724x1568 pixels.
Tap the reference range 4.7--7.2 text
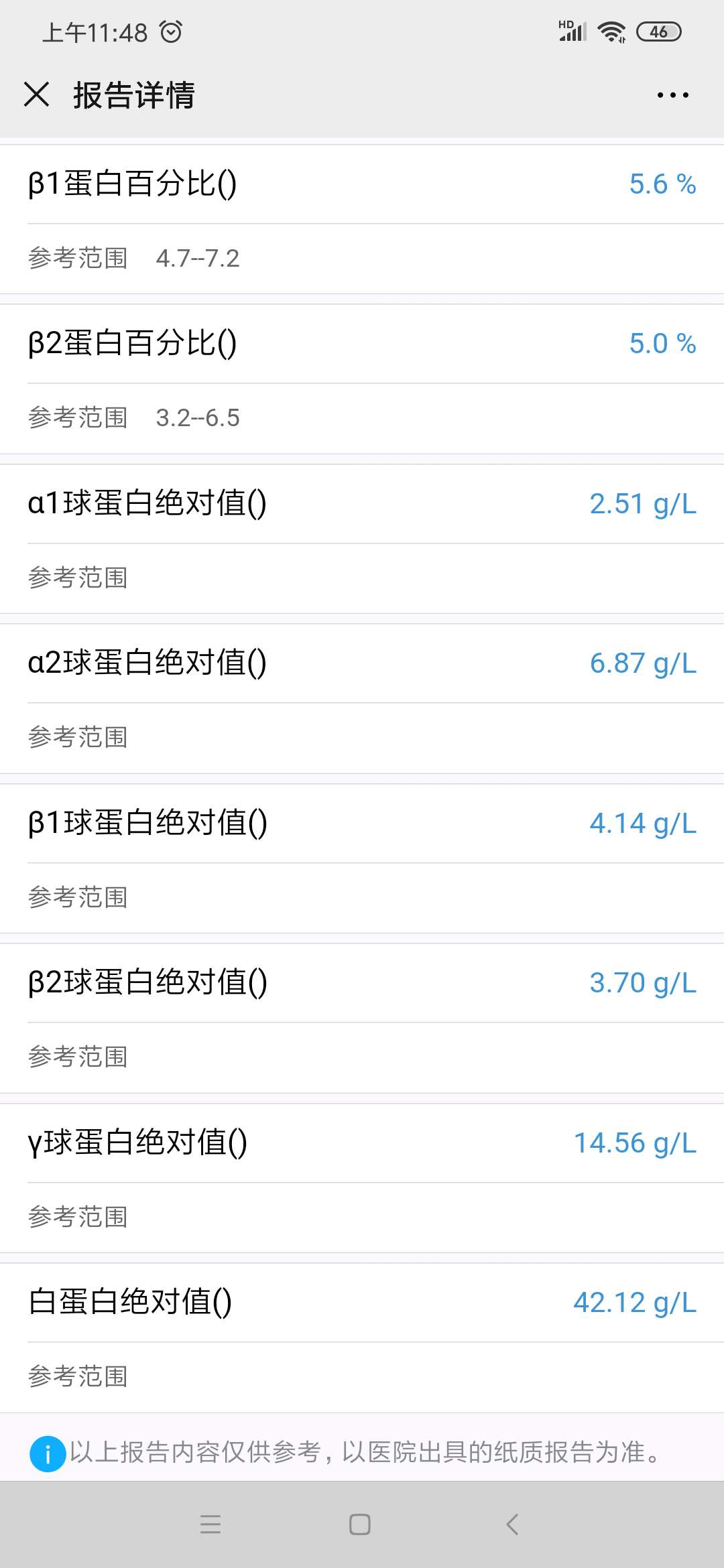pos(199,259)
